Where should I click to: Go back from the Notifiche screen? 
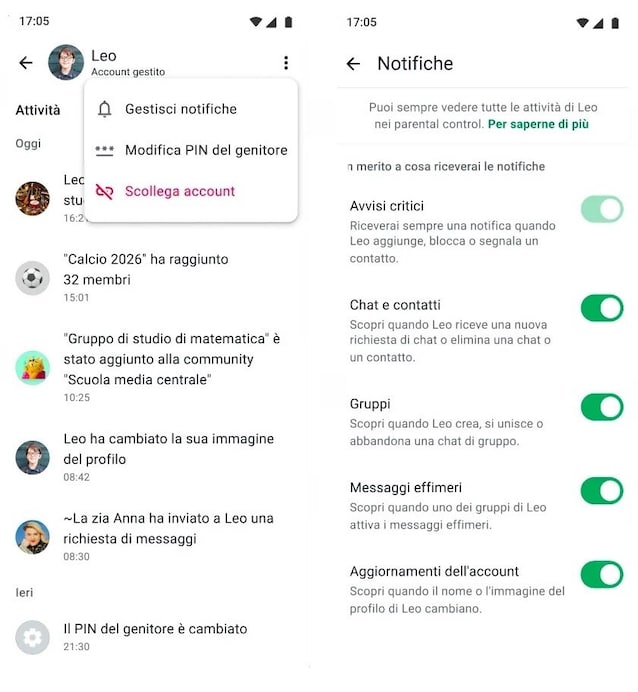[x=353, y=64]
